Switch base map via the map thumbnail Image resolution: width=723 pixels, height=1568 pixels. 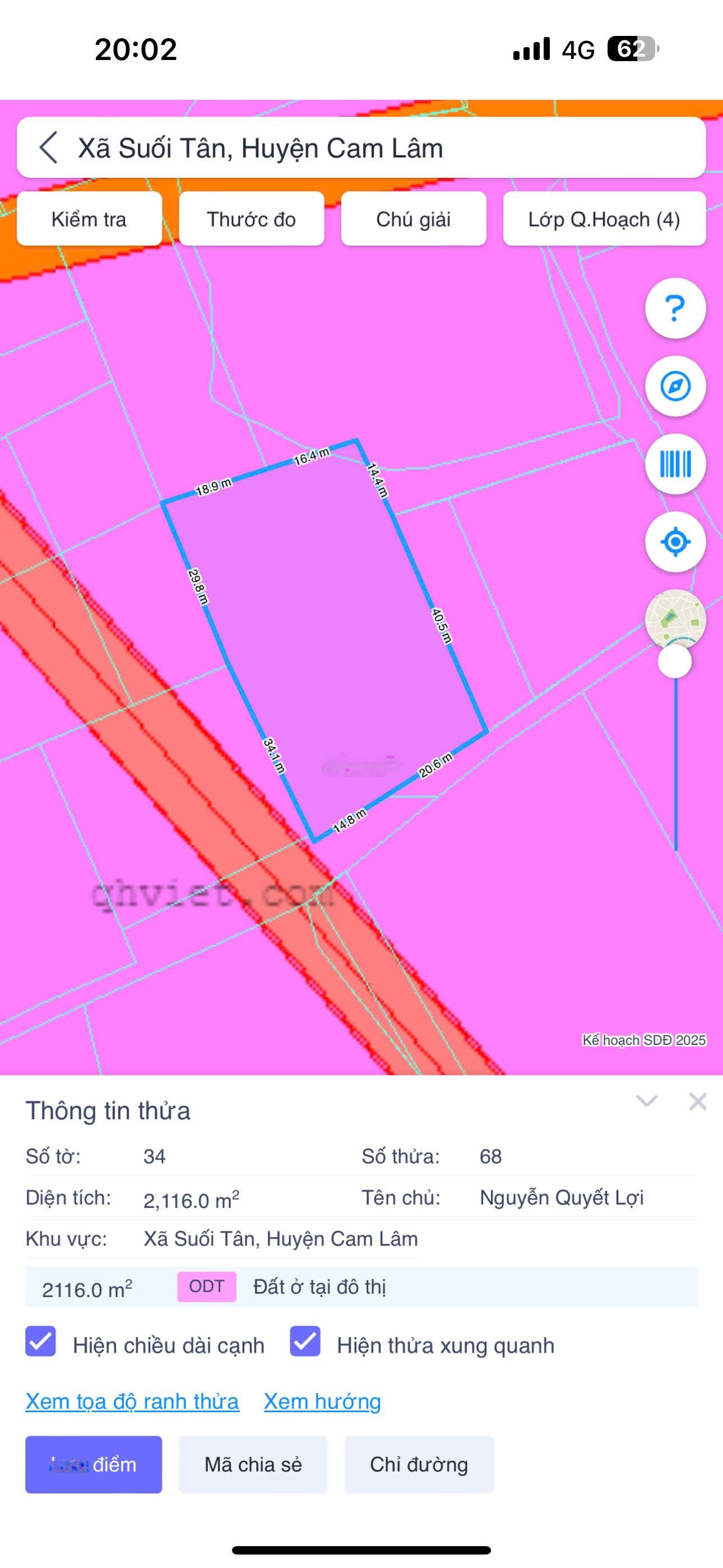coord(675,618)
